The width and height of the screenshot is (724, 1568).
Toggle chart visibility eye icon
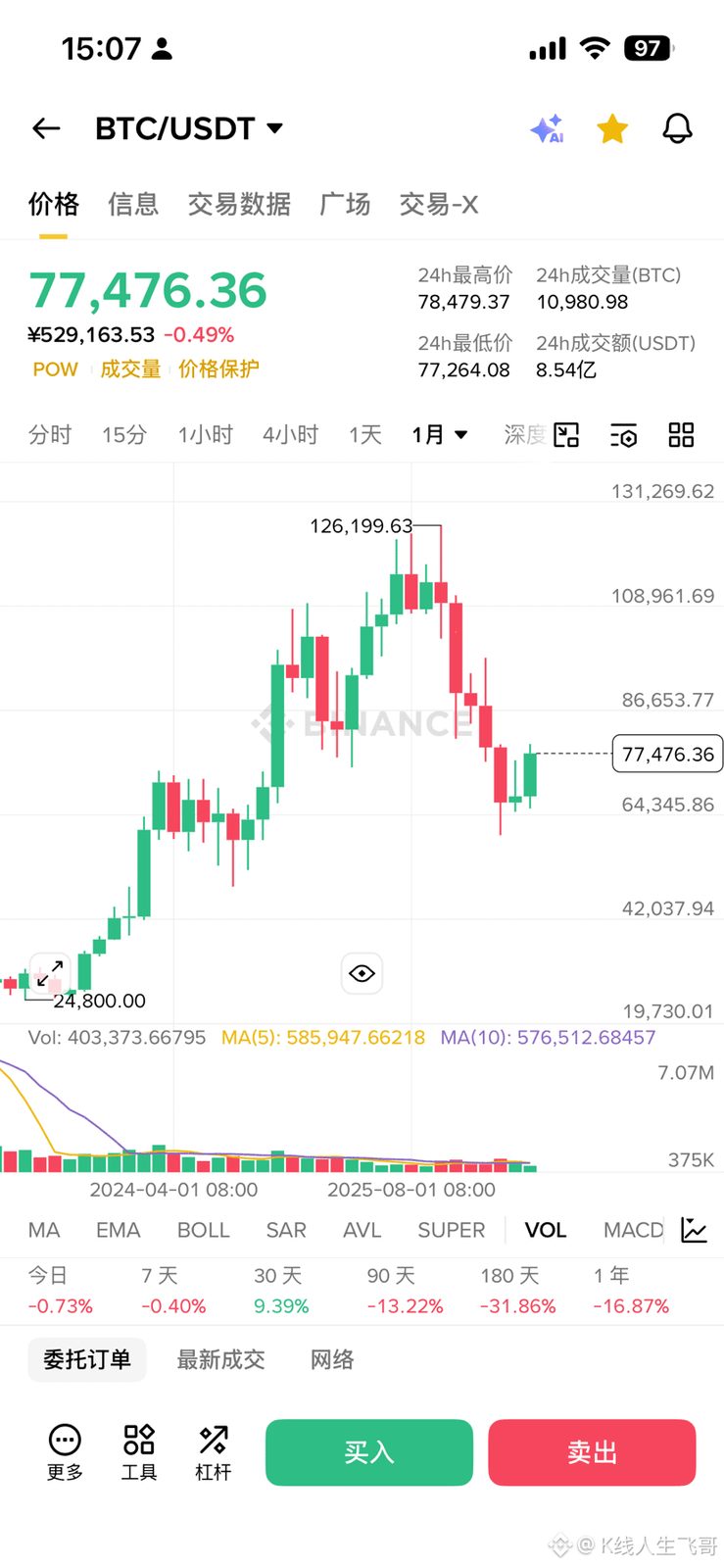(362, 973)
